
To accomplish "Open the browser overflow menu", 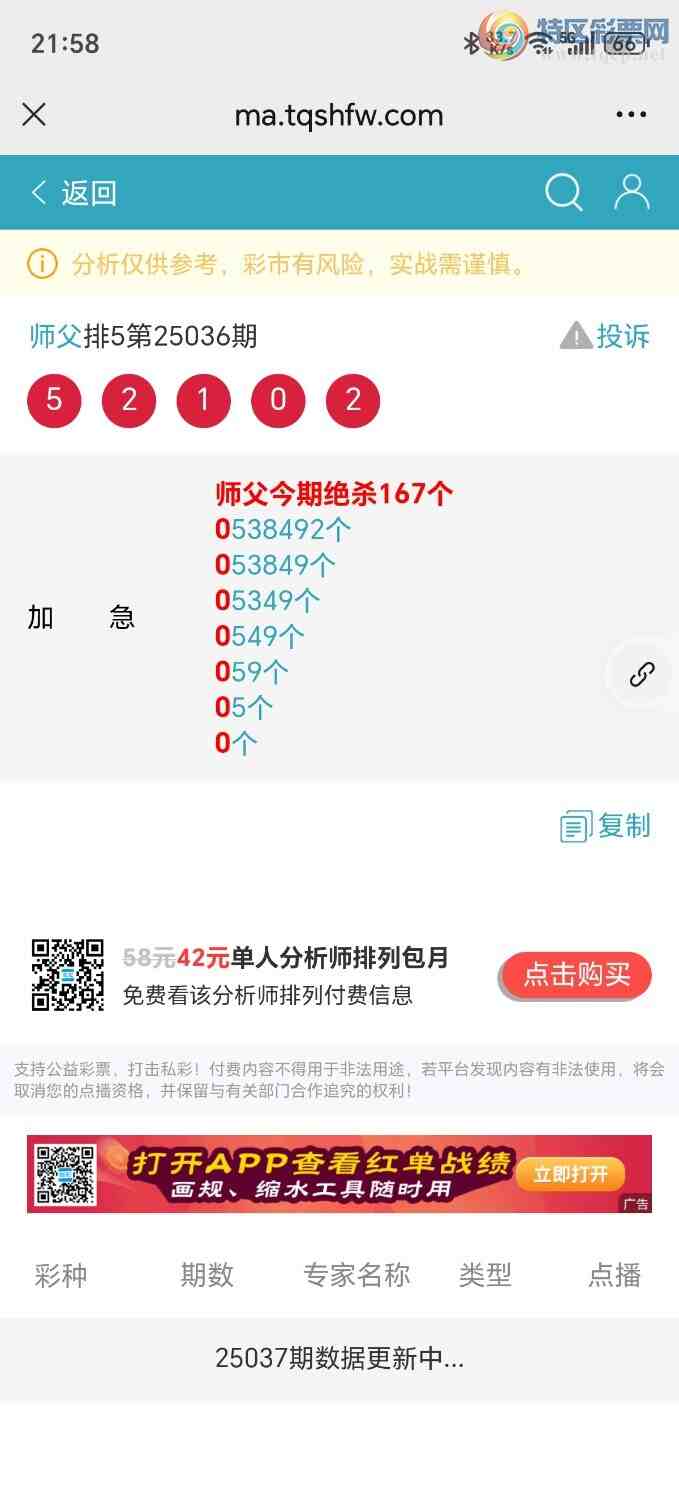I will 631,115.
